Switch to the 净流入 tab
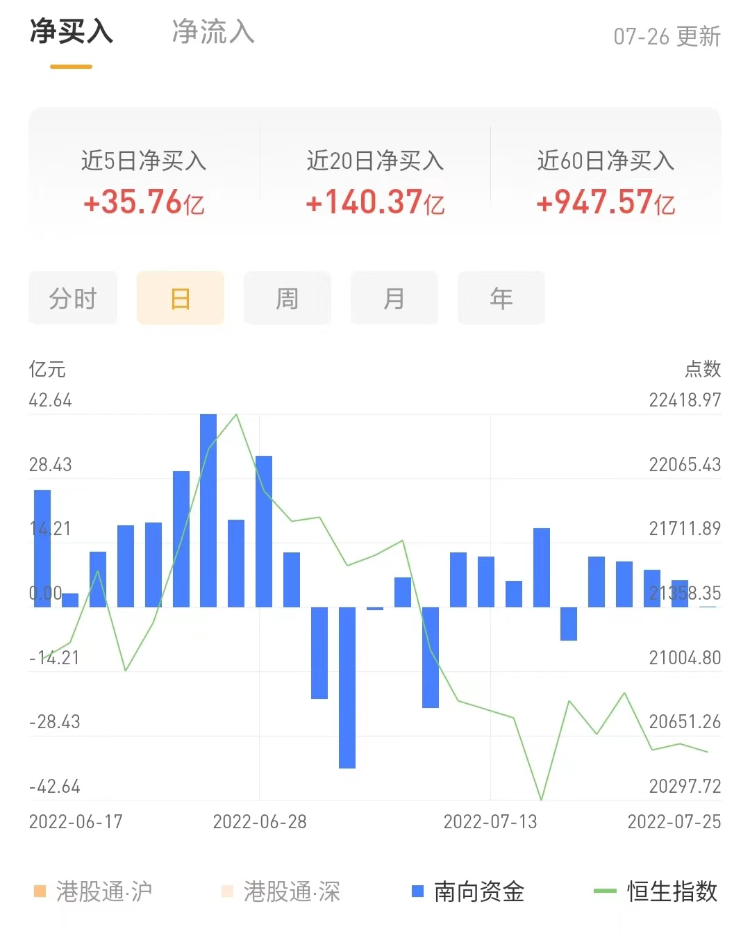 [x=213, y=32]
